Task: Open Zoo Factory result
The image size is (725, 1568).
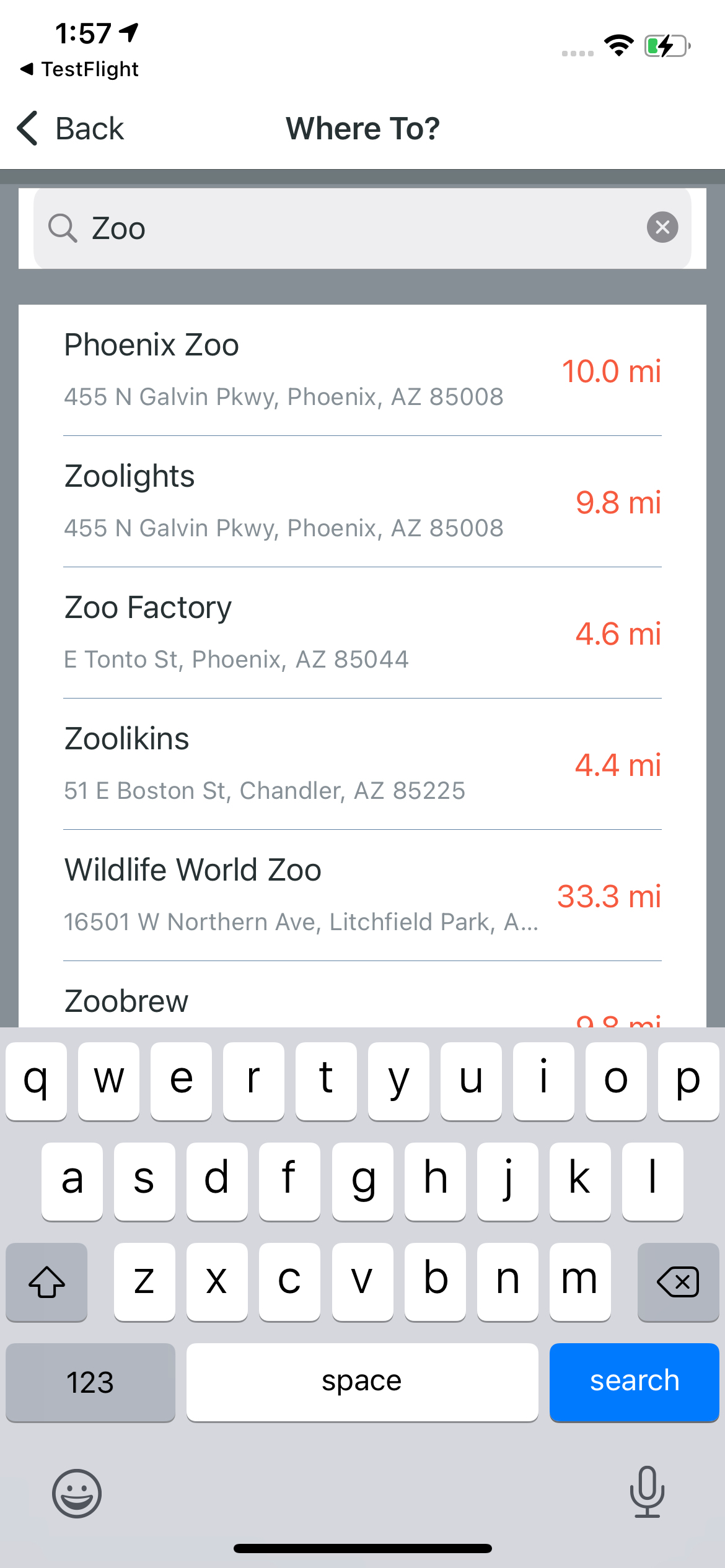Action: (362, 633)
